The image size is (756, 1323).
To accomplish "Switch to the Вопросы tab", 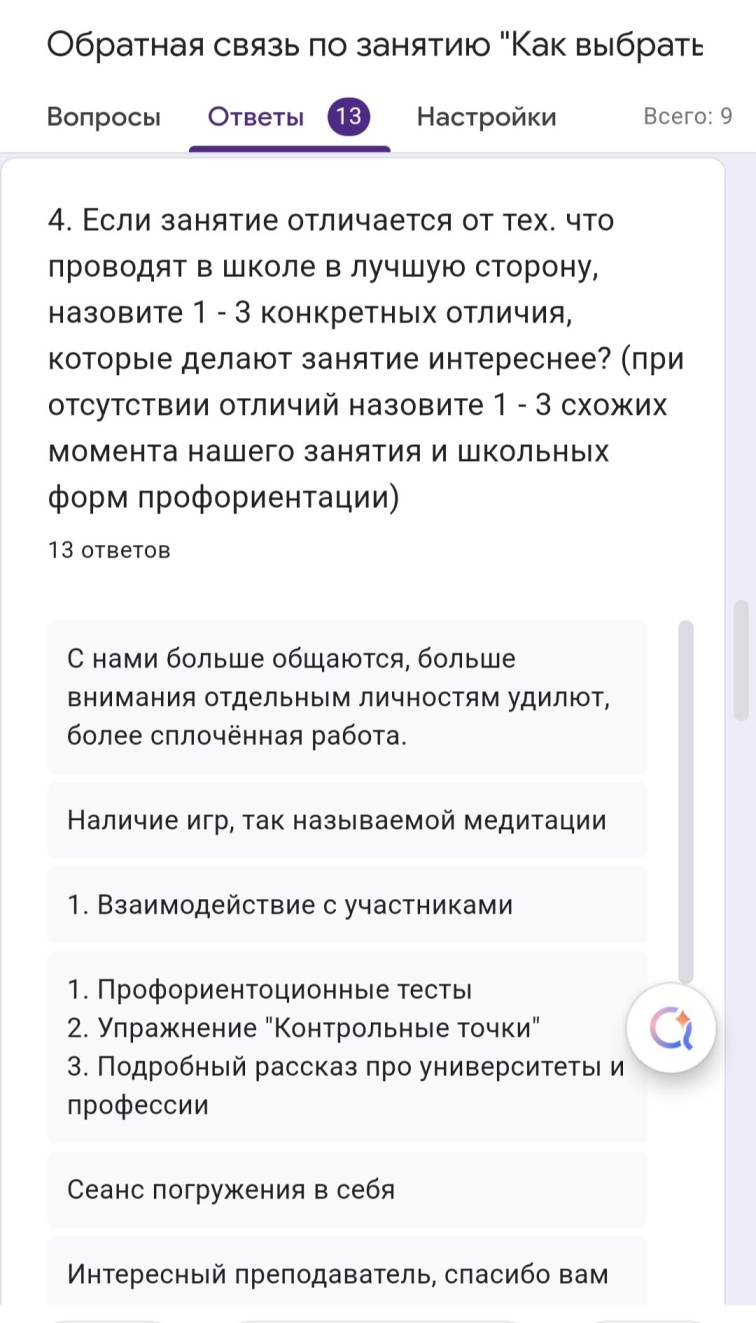I will tap(104, 117).
